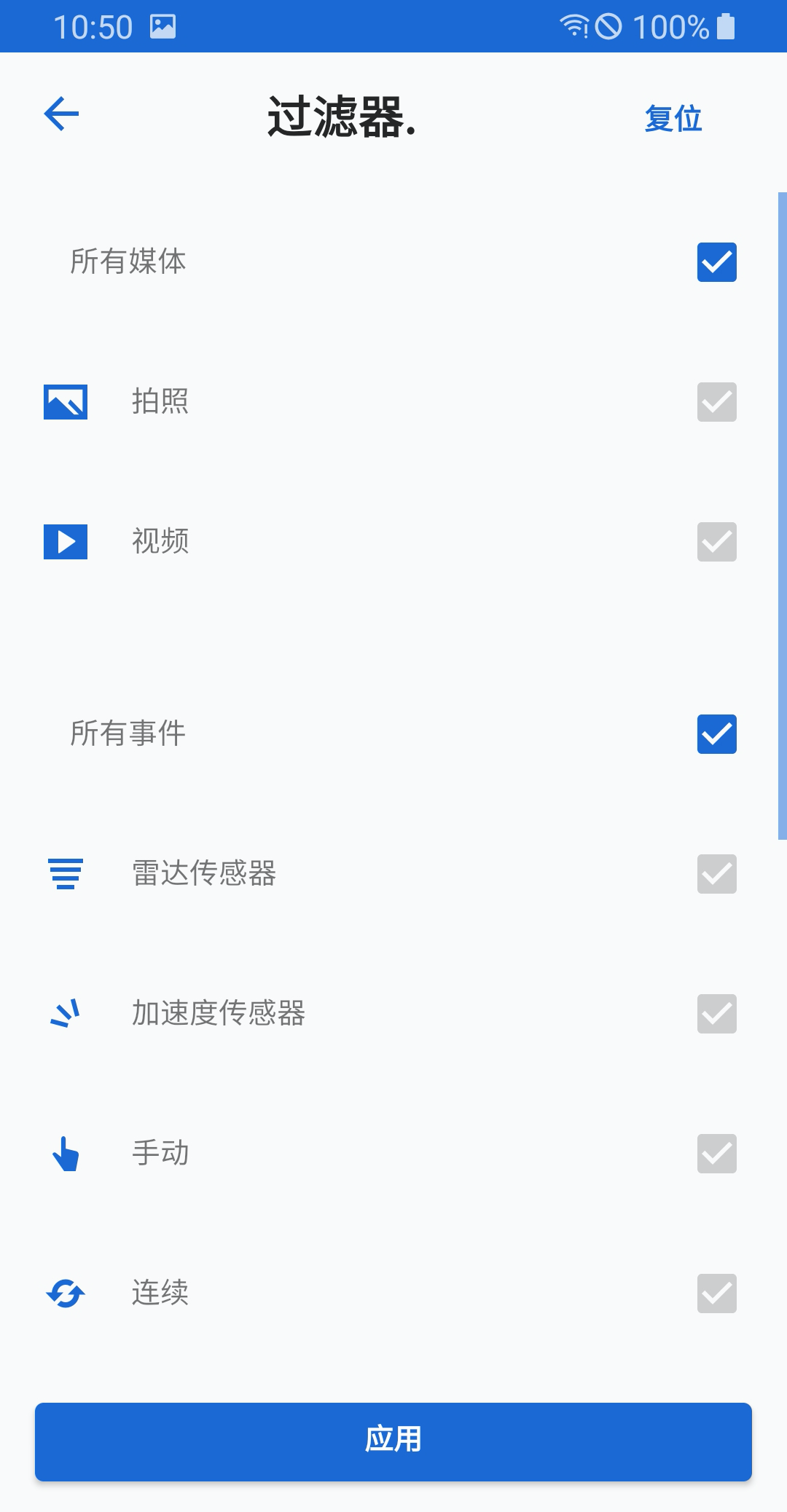
Task: Enable the 拍照 checkbox
Action: click(x=717, y=401)
